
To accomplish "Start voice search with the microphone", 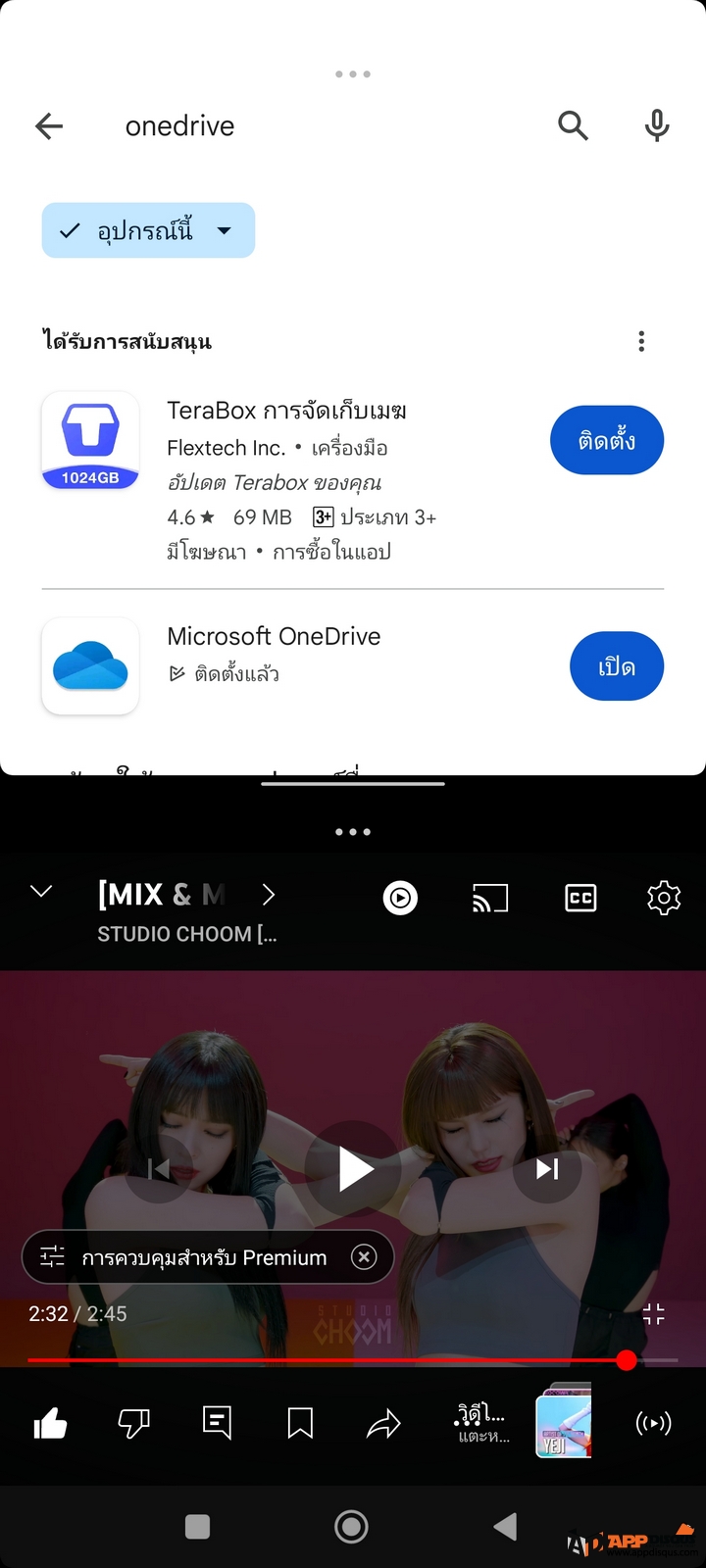I will point(657,125).
